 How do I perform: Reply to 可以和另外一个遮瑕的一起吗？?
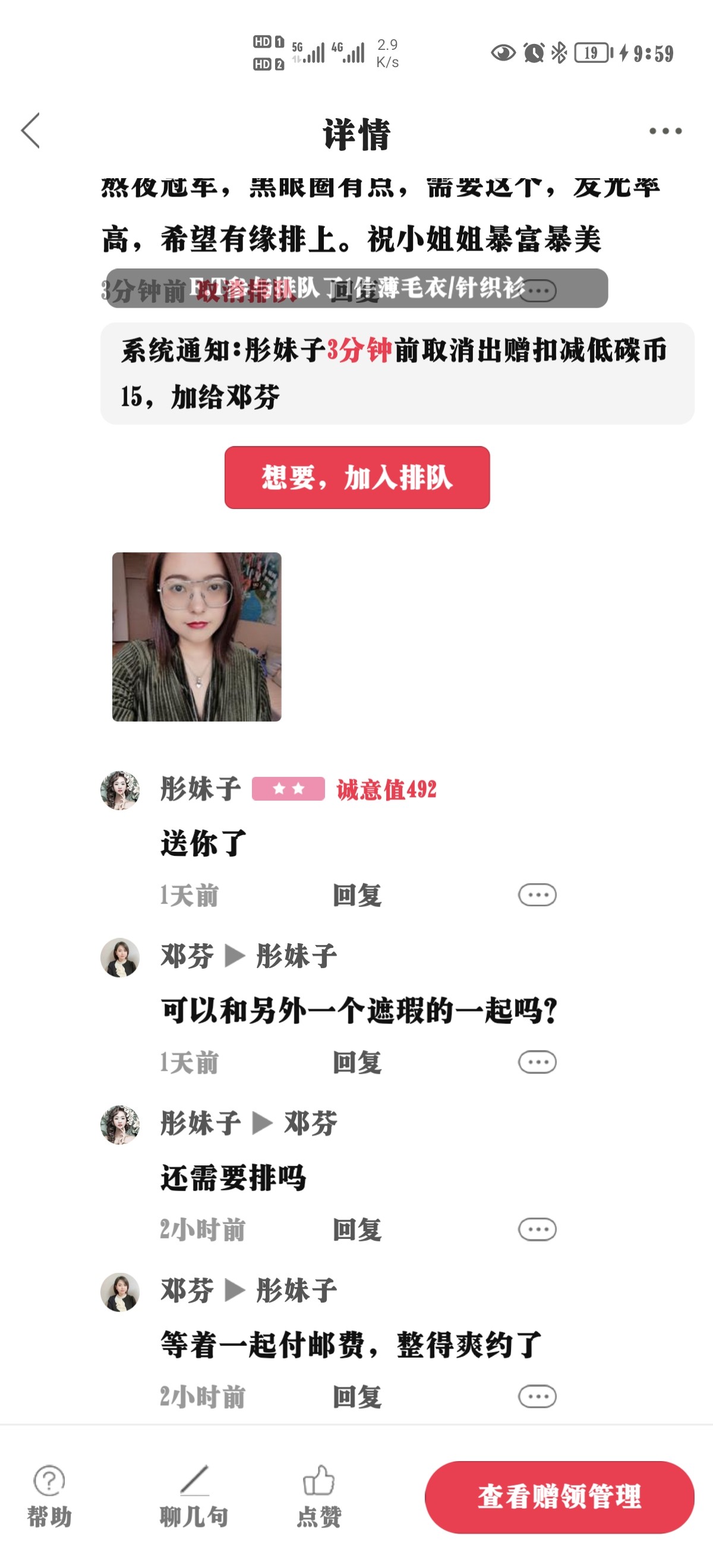[x=357, y=1063]
